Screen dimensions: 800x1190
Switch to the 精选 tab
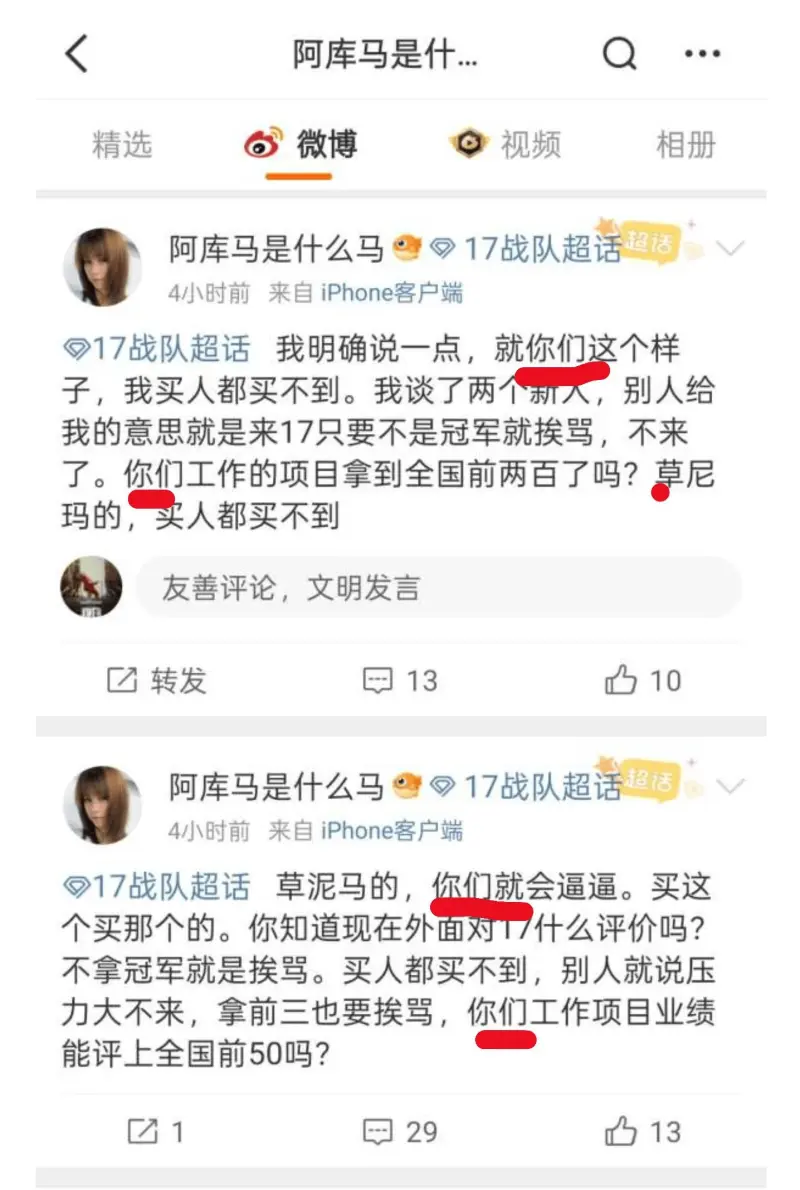tap(122, 144)
